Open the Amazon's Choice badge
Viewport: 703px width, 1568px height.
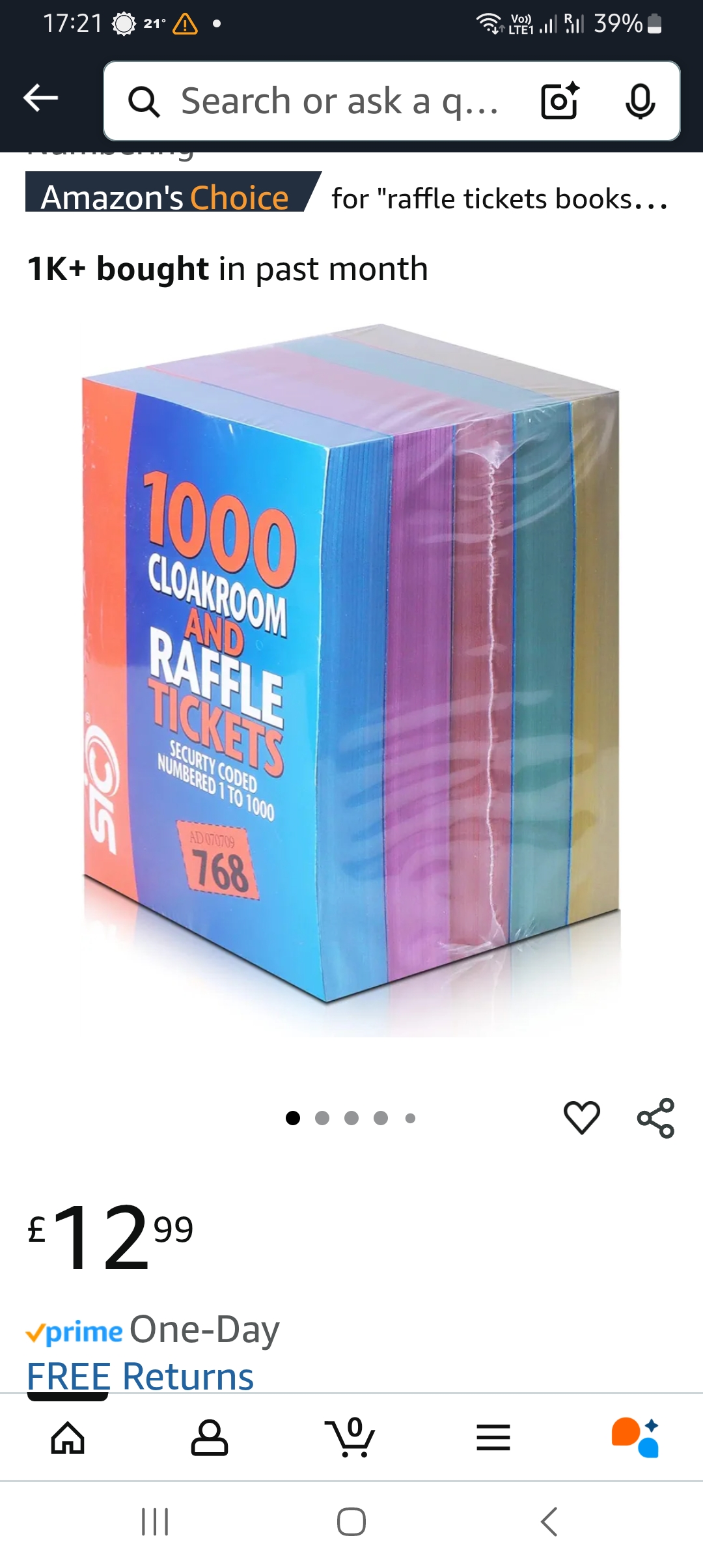[166, 196]
